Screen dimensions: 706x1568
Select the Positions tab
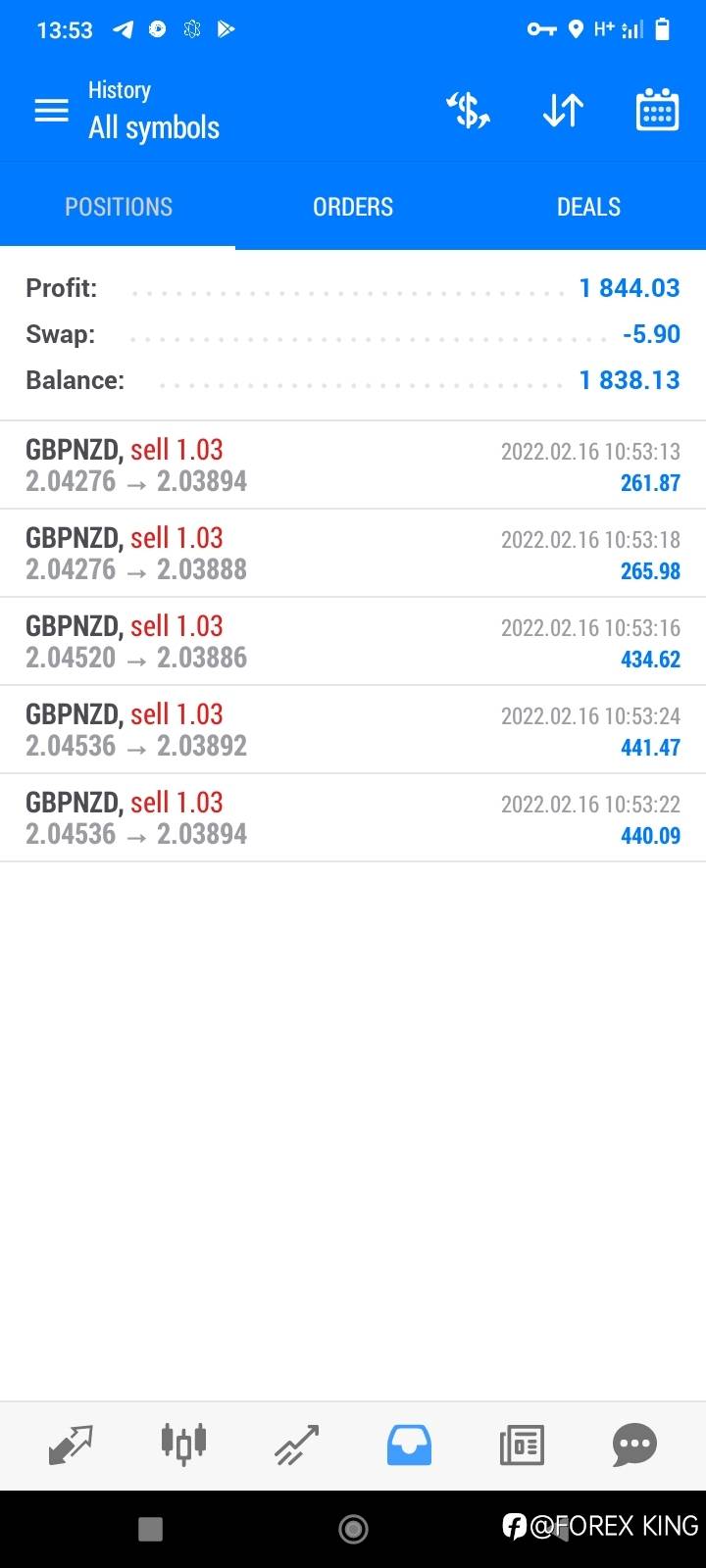coord(118,207)
